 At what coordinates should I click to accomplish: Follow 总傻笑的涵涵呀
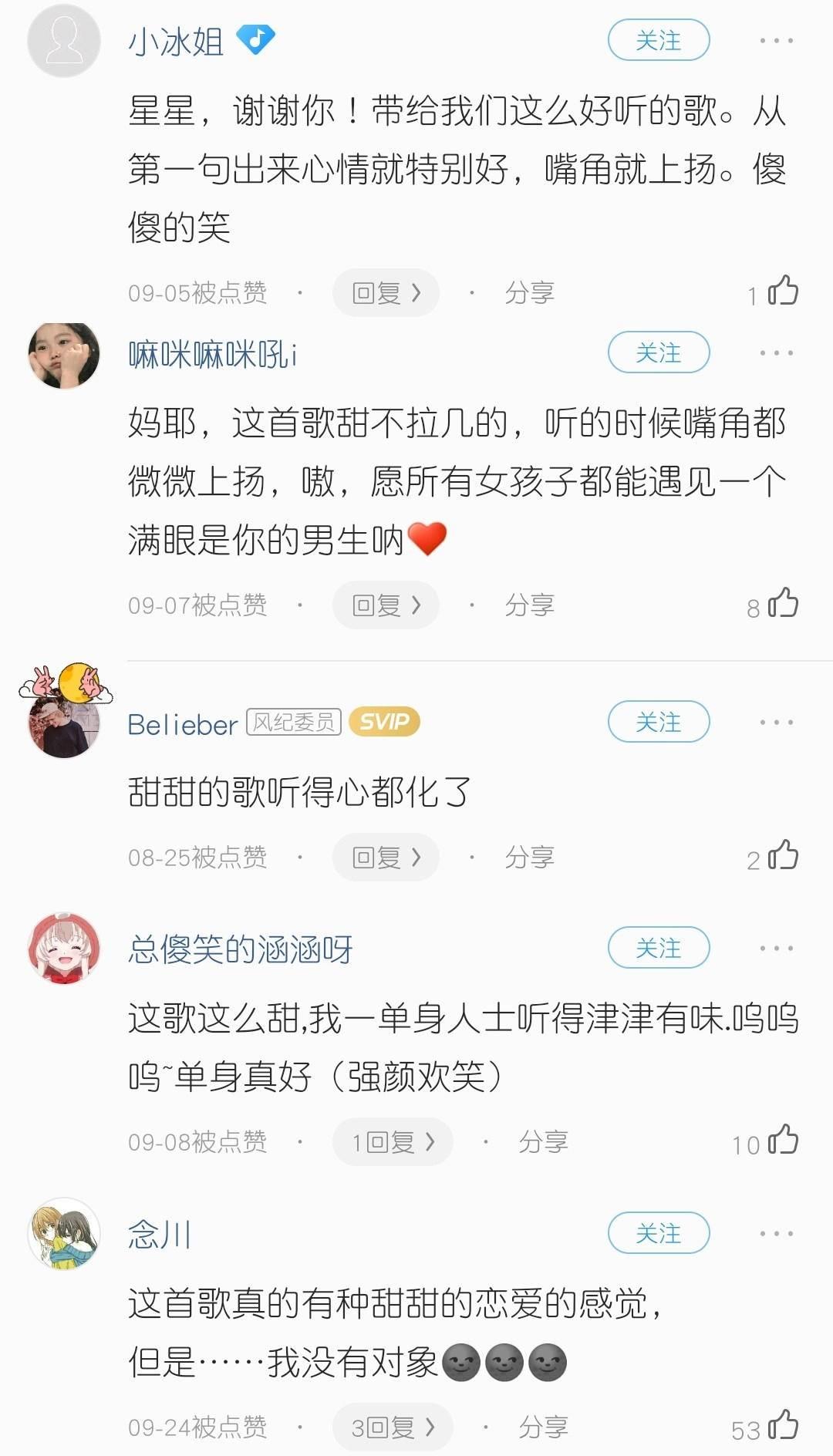click(658, 948)
